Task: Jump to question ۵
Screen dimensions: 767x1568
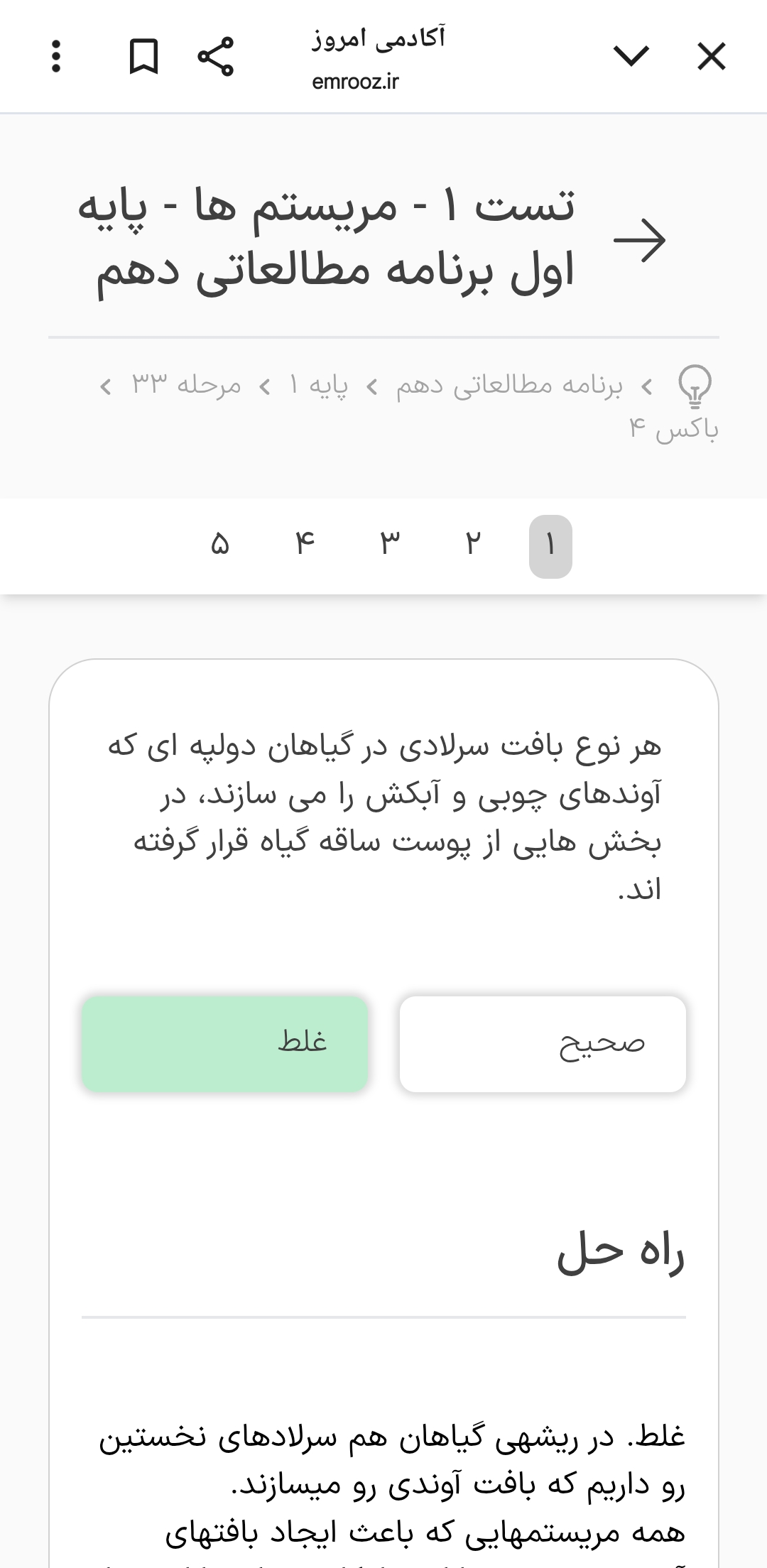Action: pyautogui.click(x=220, y=546)
